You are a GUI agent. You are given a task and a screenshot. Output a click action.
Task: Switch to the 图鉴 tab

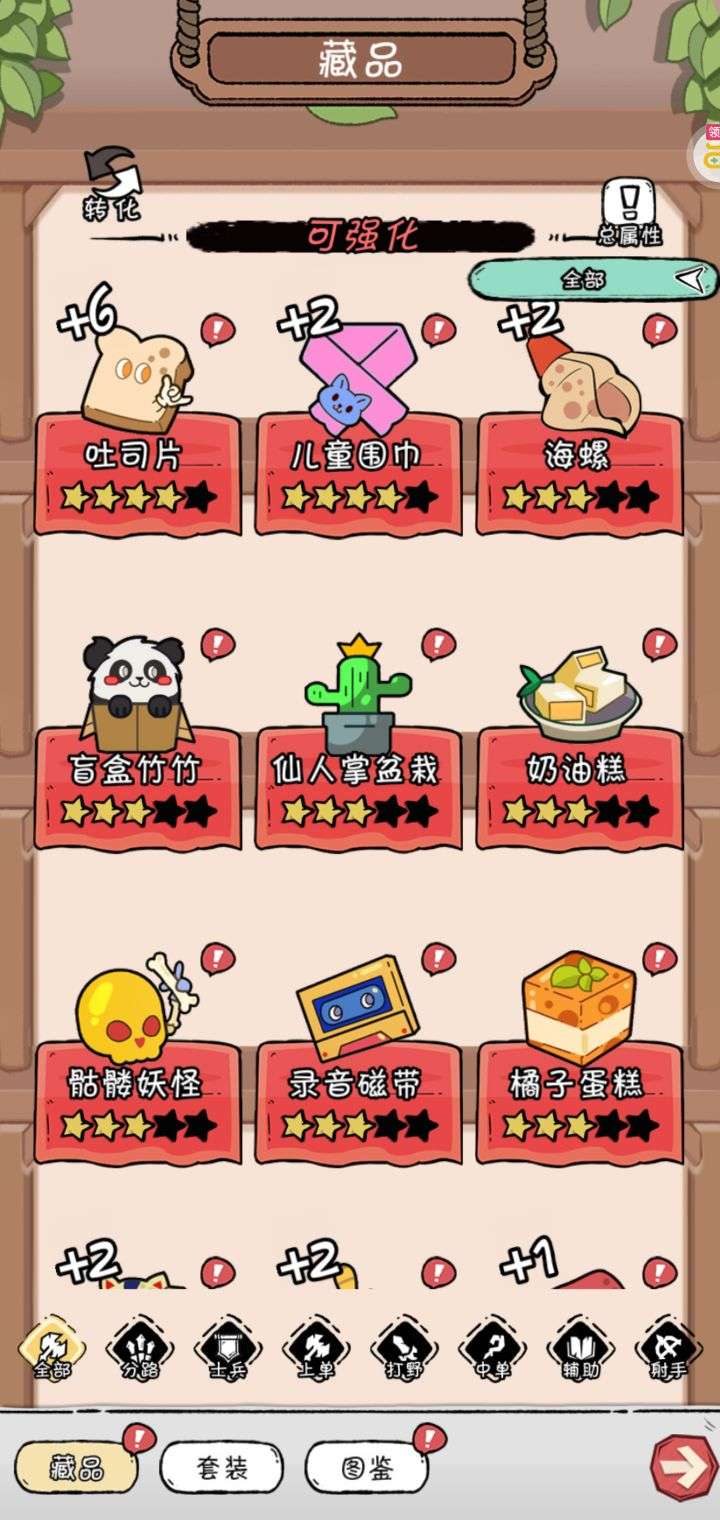pyautogui.click(x=366, y=1468)
